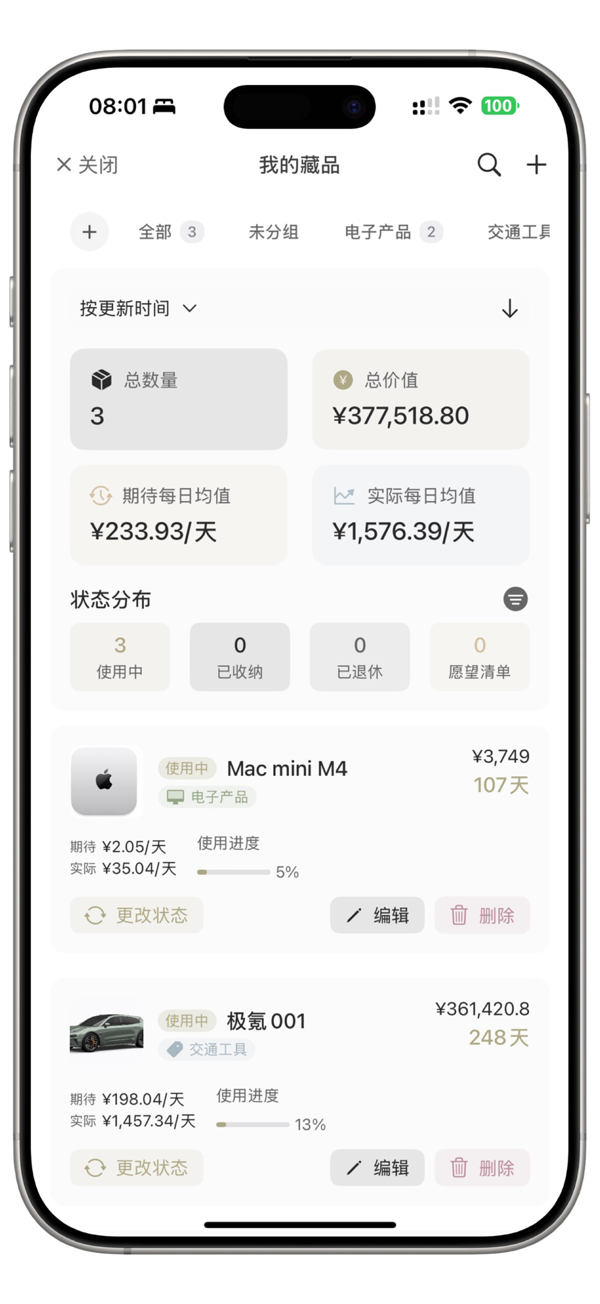Viewport: 600px width, 1304px height.
Task: Close the 我的藏品 screen
Action: click(86, 165)
